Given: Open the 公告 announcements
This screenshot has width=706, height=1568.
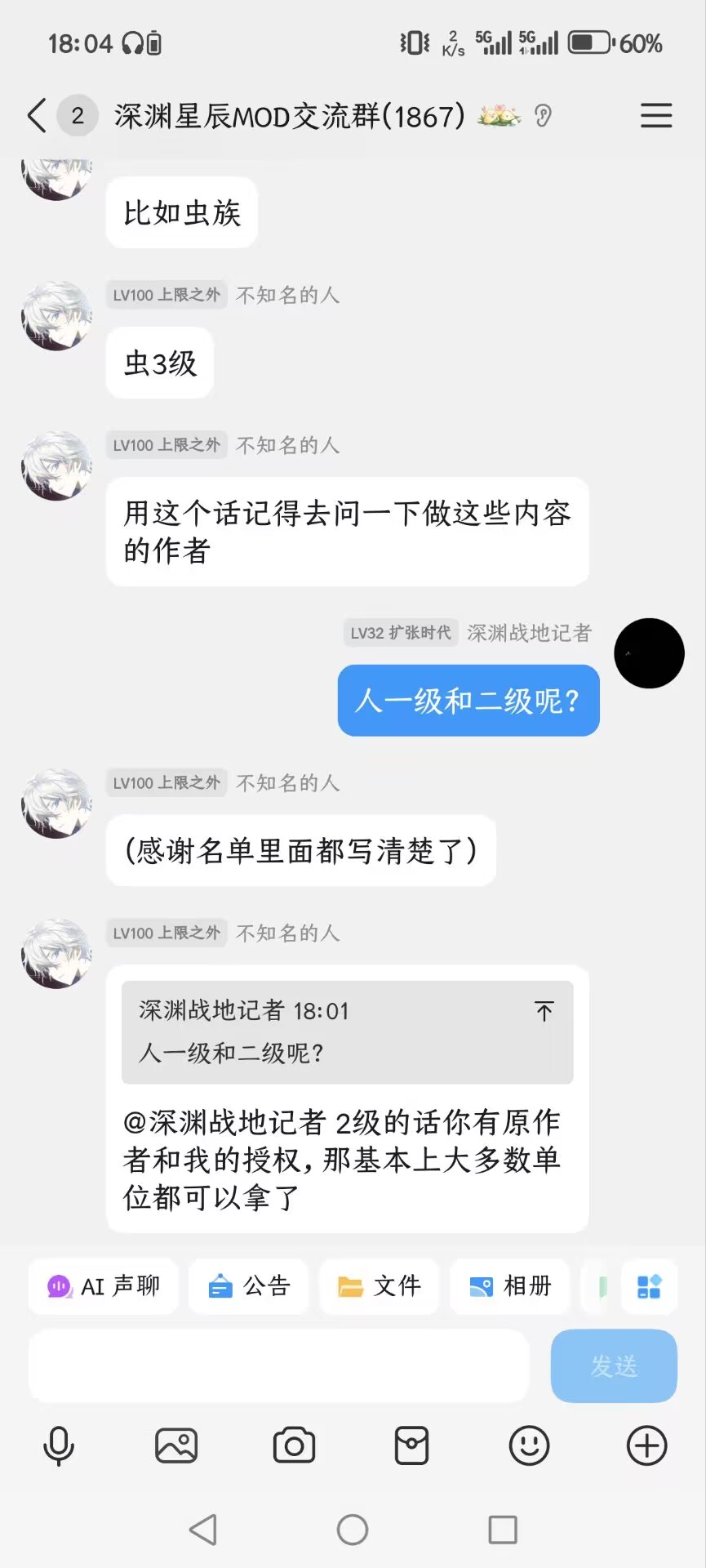Looking at the screenshot, I should (x=249, y=1286).
